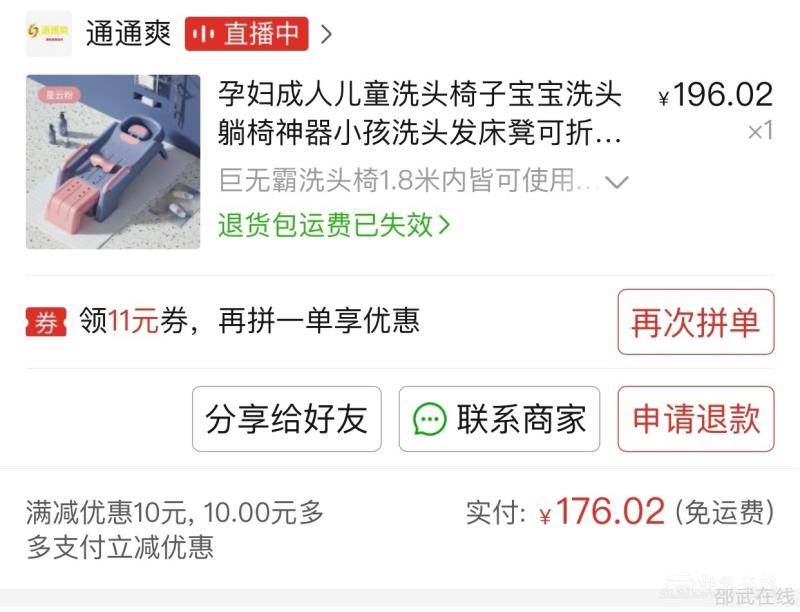Enter the 直播中 live stream
Viewport: 800px width, 612px height.
point(247,34)
